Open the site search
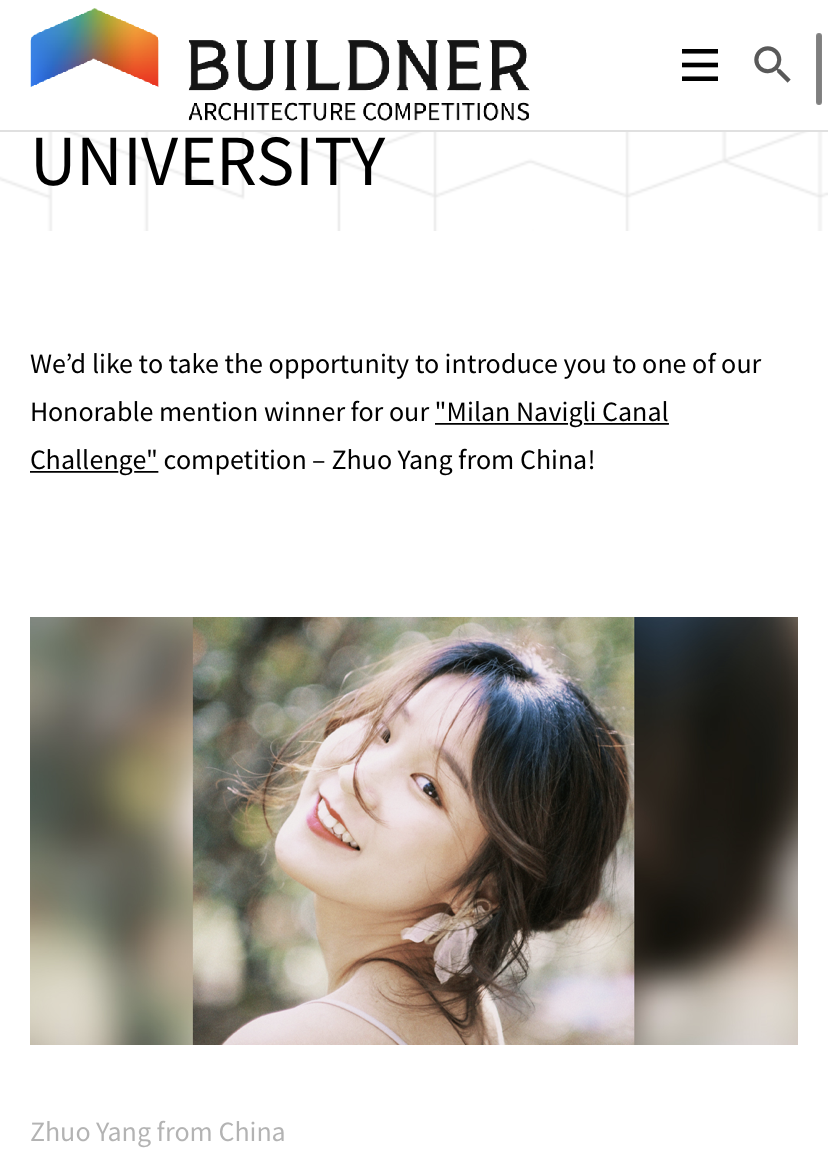Viewport: 828px width, 1162px height. tap(772, 66)
